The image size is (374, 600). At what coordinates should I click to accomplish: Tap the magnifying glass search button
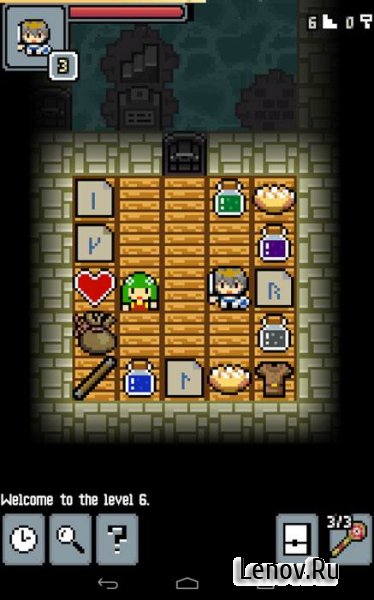[70, 539]
